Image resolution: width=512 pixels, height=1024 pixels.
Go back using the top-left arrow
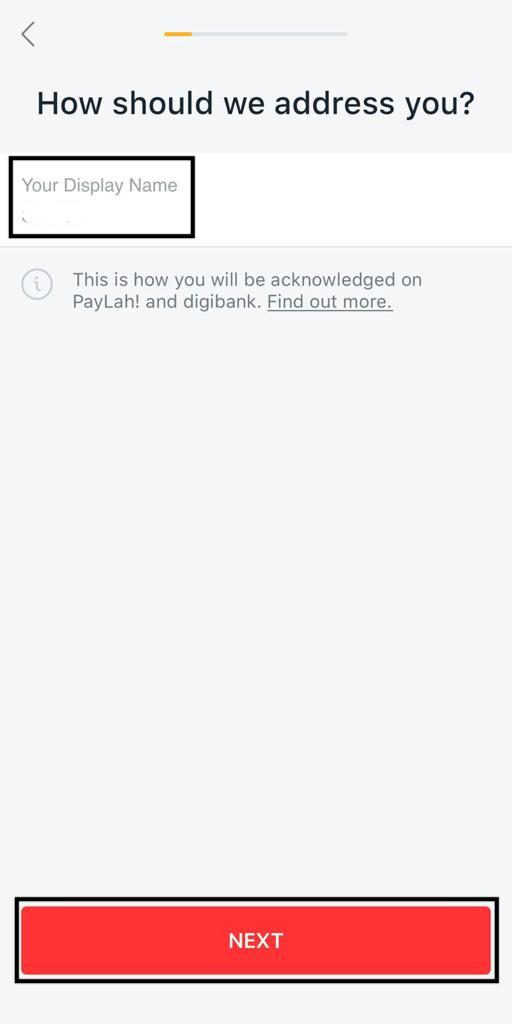click(x=27, y=34)
